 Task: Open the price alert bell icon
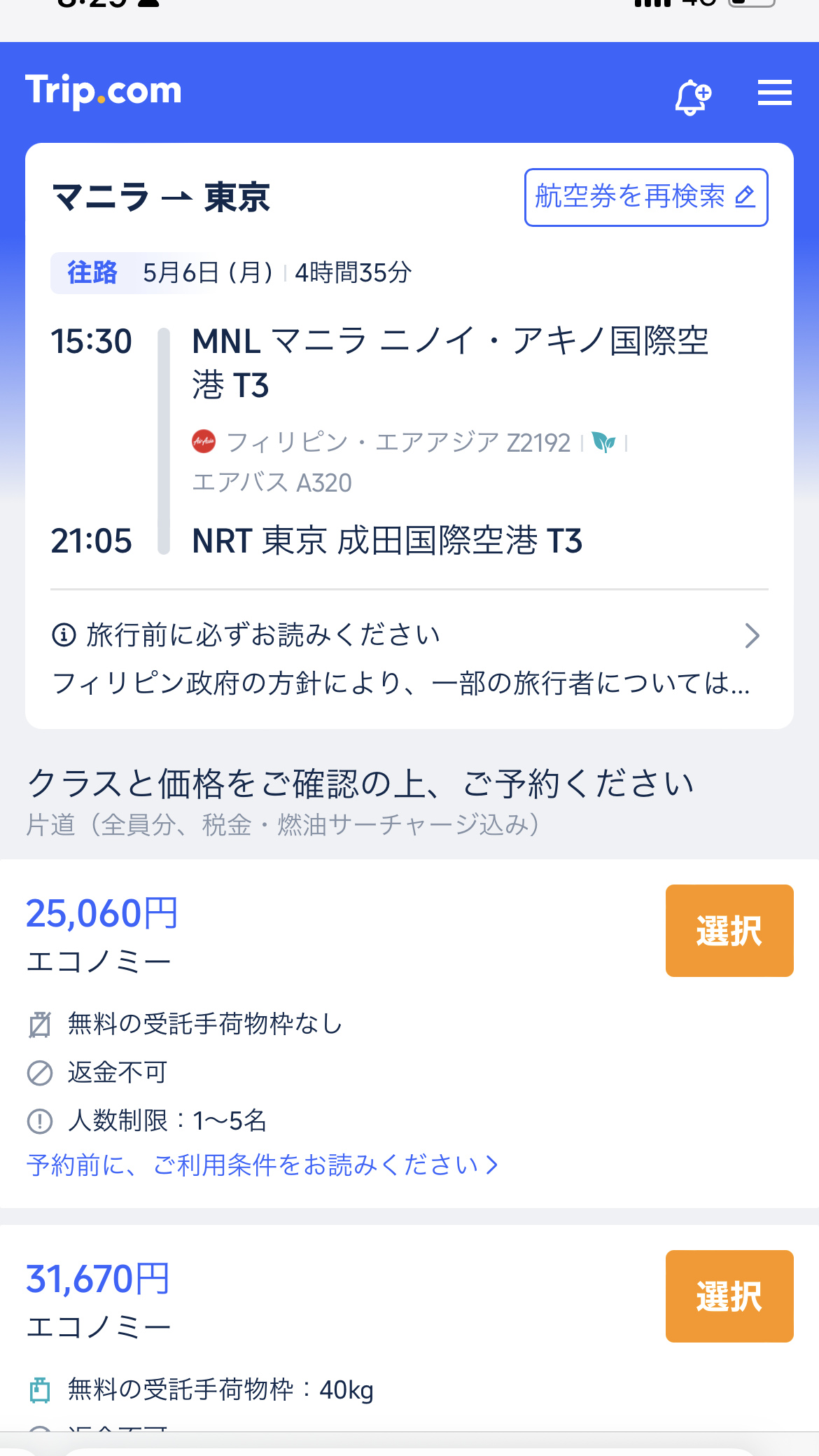point(692,96)
